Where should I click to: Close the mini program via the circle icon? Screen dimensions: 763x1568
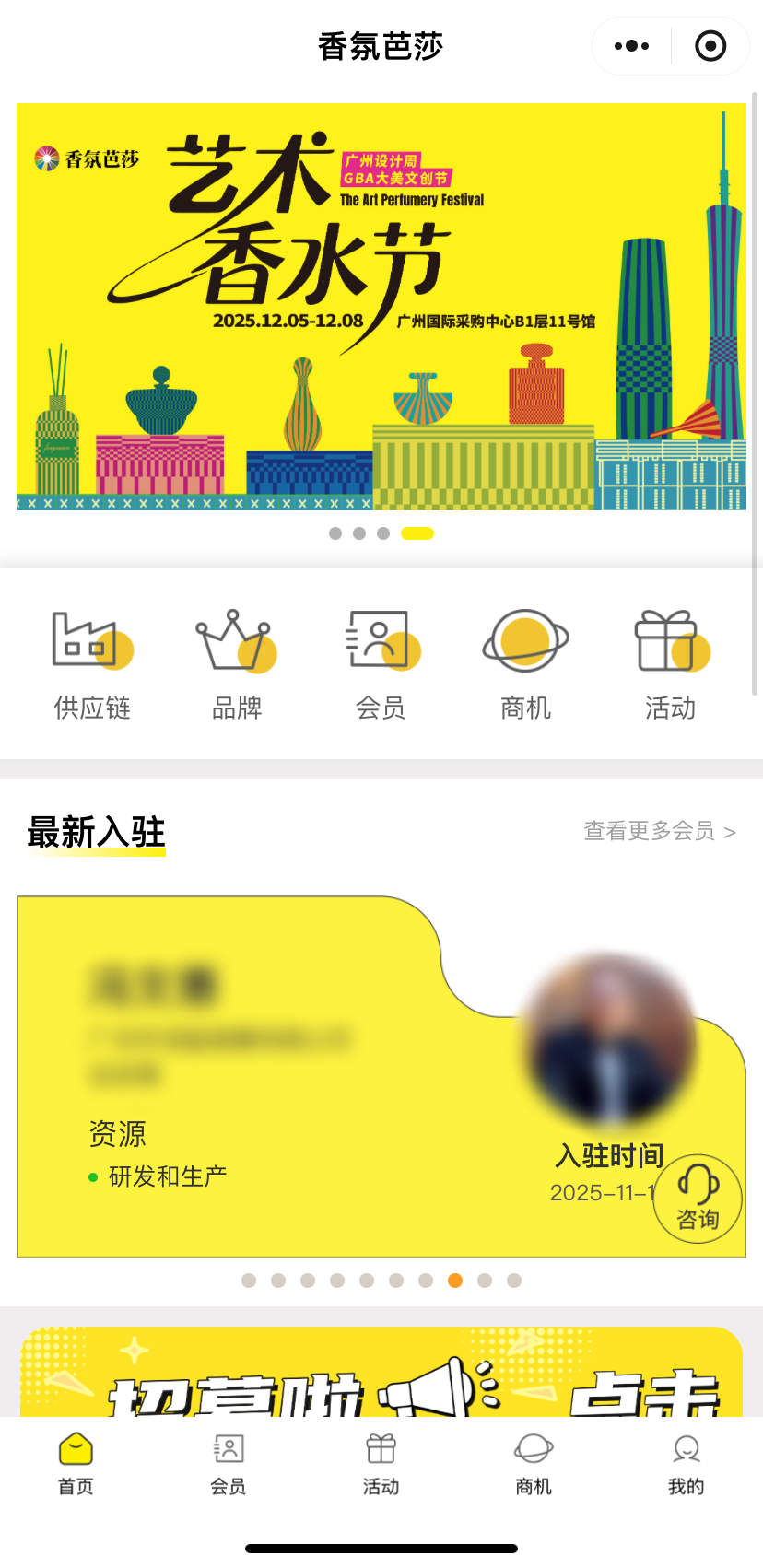[710, 46]
